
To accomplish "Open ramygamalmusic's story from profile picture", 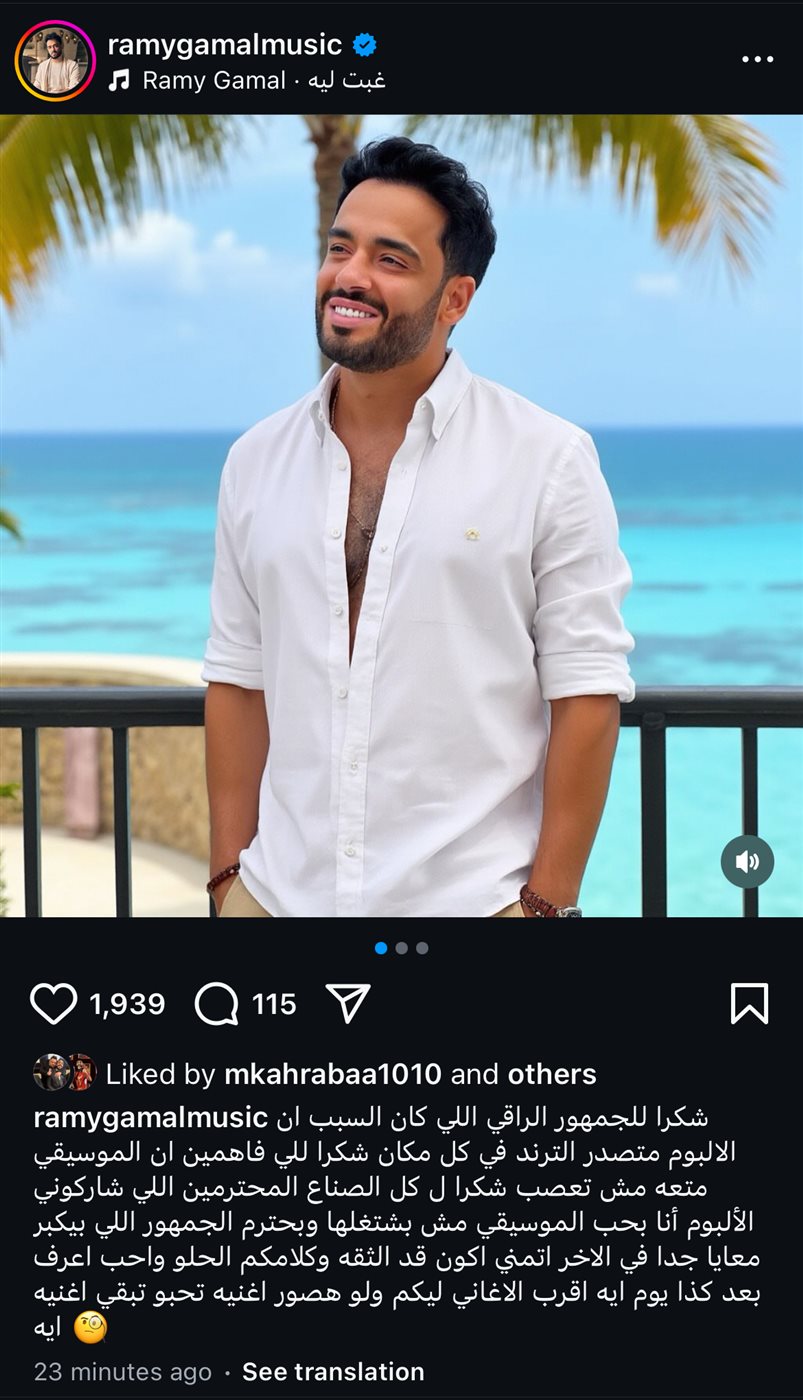I will pos(55,61).
